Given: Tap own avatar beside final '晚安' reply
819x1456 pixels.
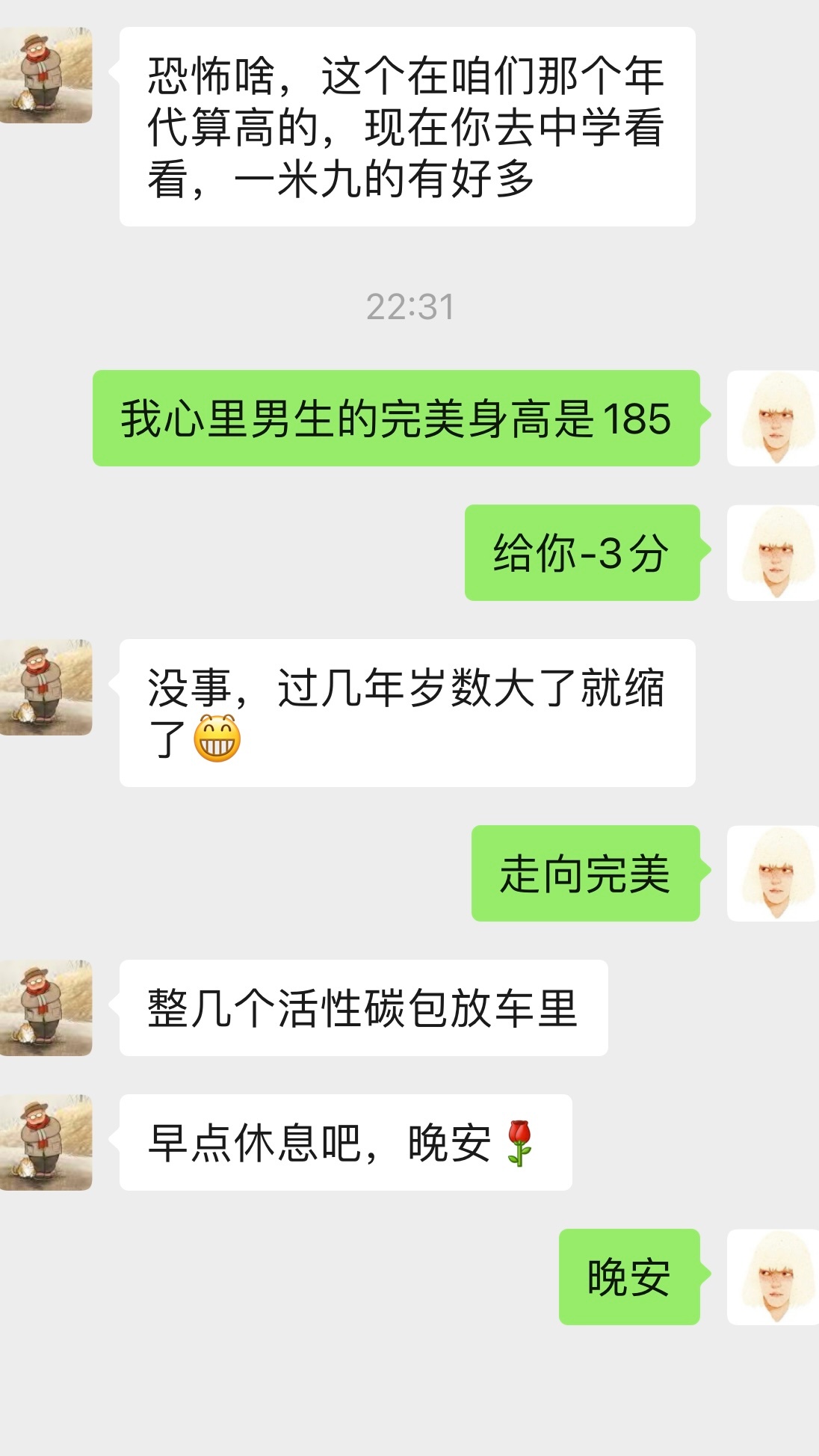Looking at the screenshot, I should pyautogui.click(x=773, y=1277).
